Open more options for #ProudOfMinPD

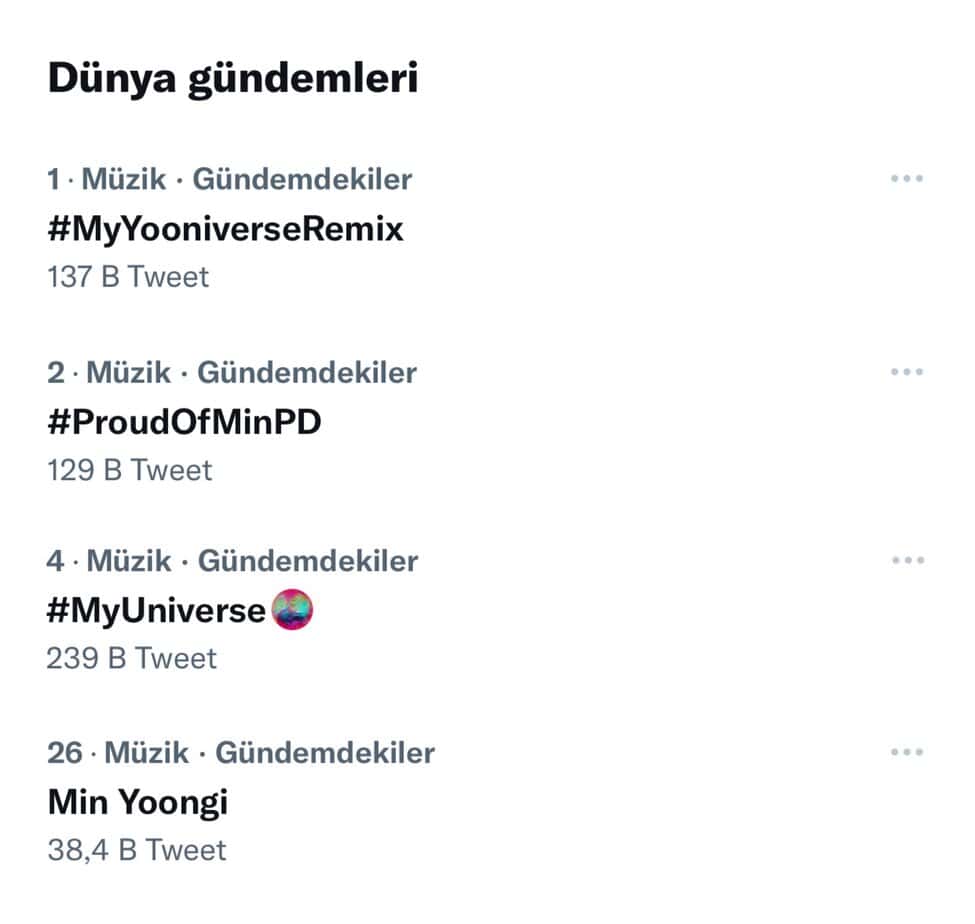click(x=906, y=372)
